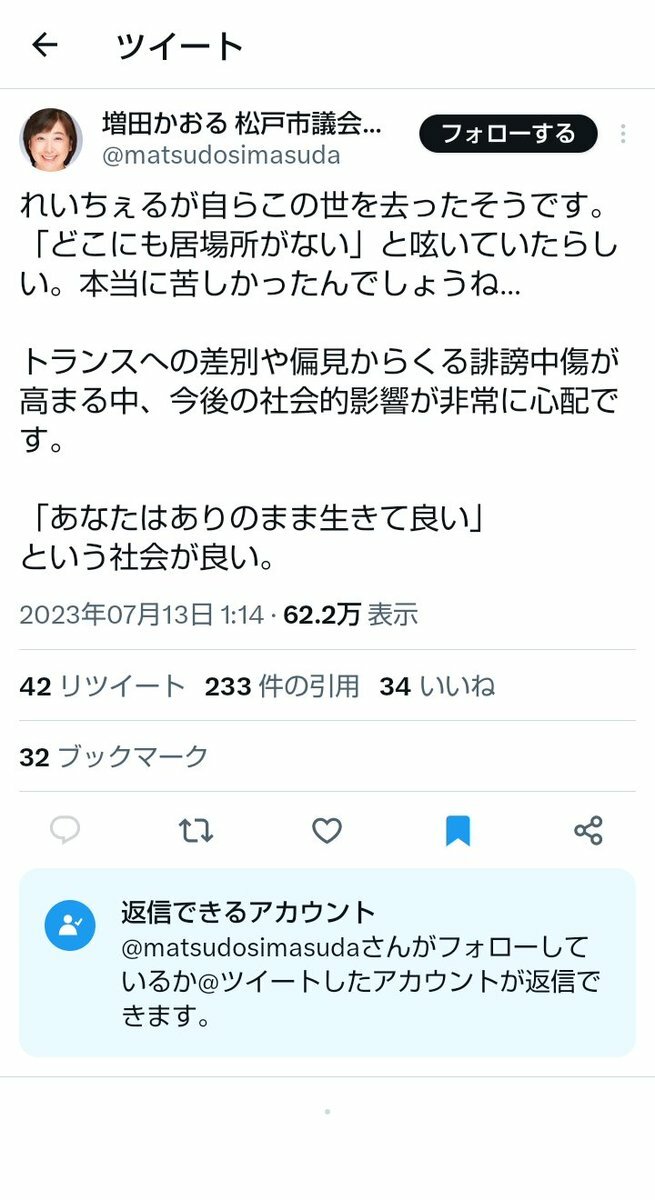Tap the retweet icon below the tweet
This screenshot has width=655, height=1200.
(x=196, y=831)
